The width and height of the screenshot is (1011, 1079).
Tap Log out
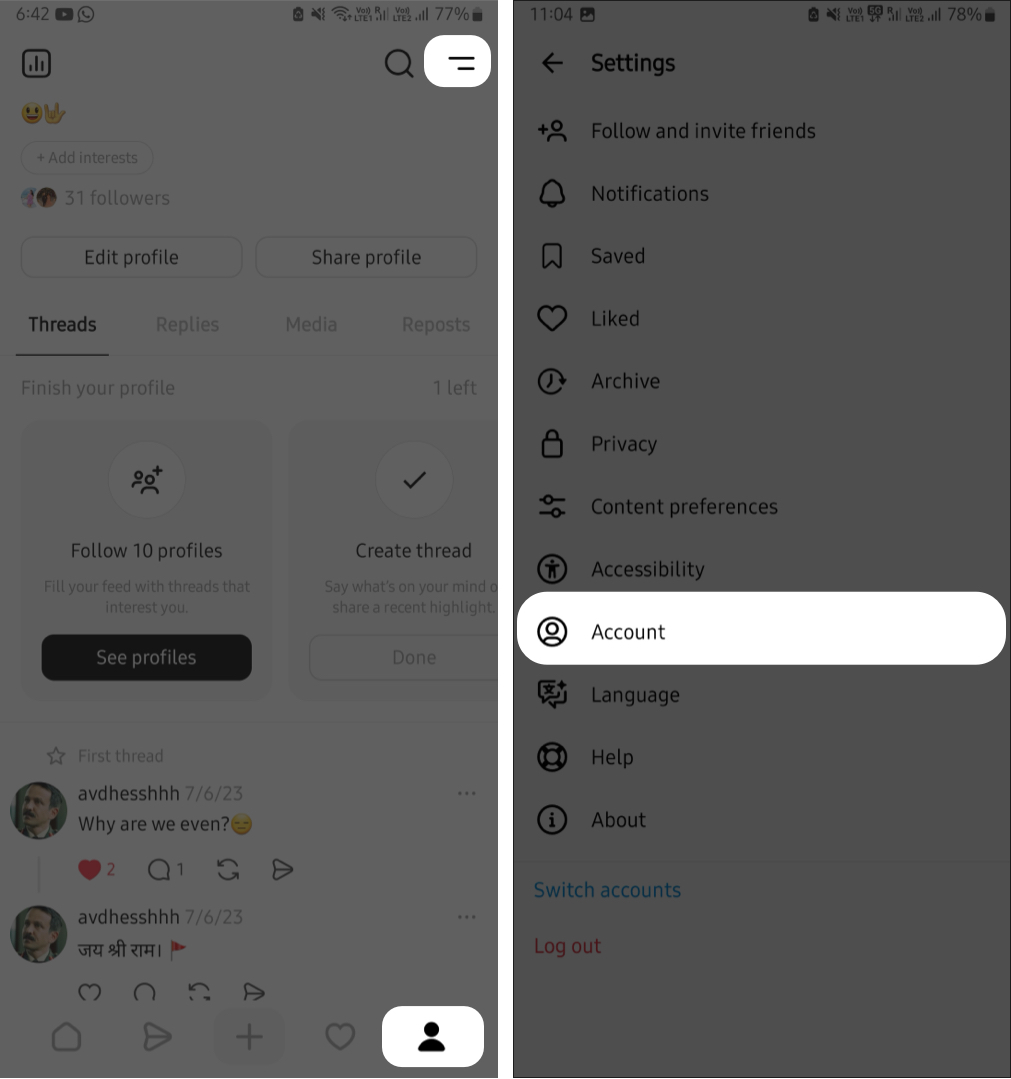pyautogui.click(x=567, y=946)
